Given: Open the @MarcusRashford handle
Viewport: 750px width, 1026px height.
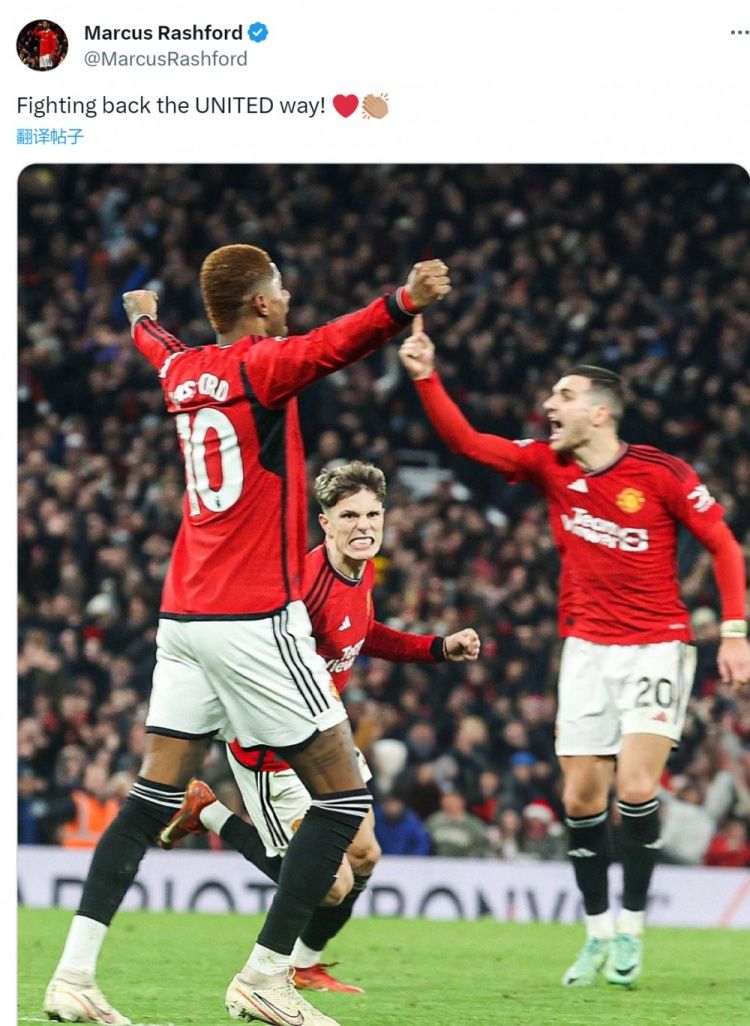Looking at the screenshot, I should coord(165,59).
